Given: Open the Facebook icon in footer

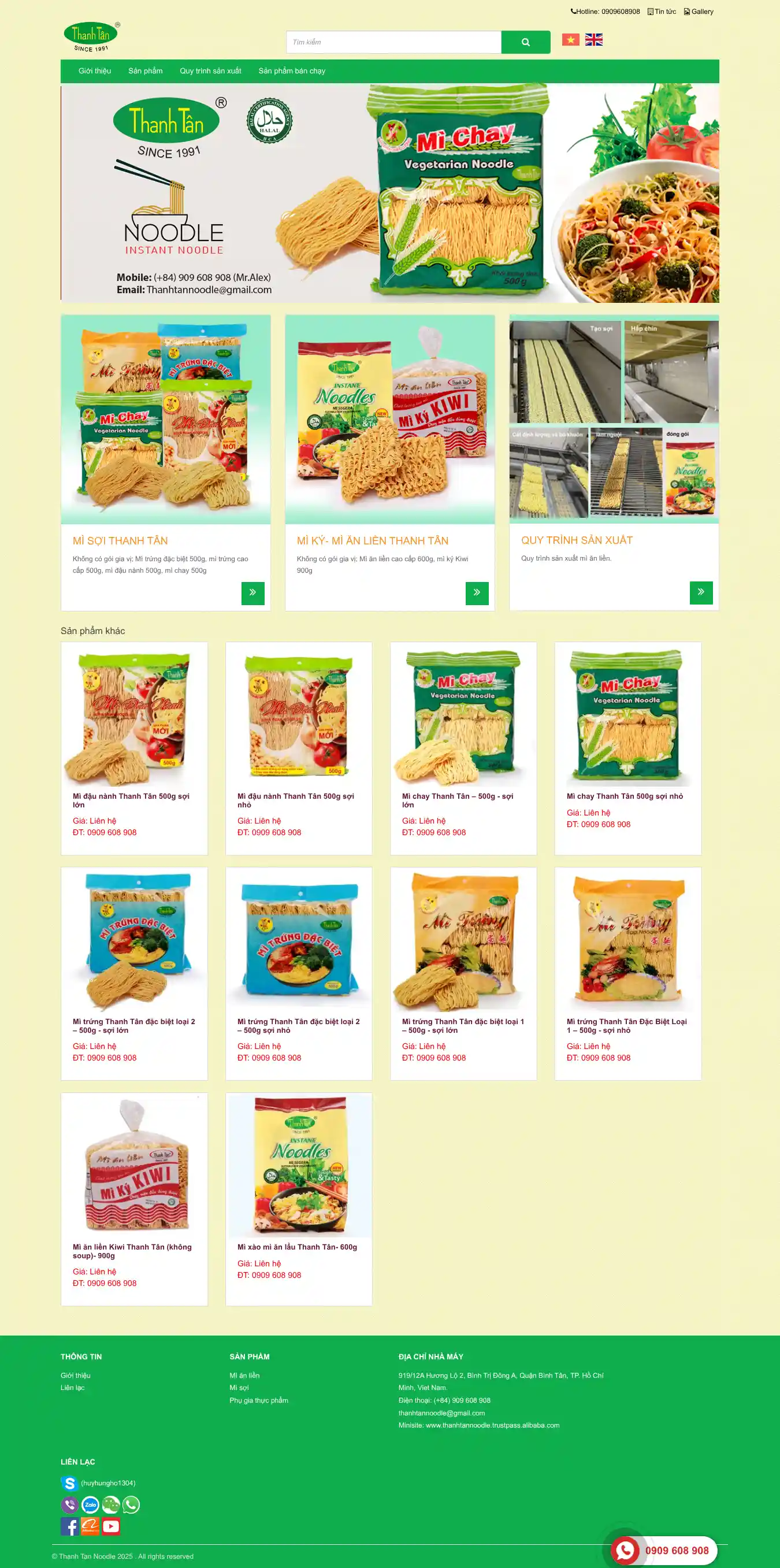Looking at the screenshot, I should 69,1526.
